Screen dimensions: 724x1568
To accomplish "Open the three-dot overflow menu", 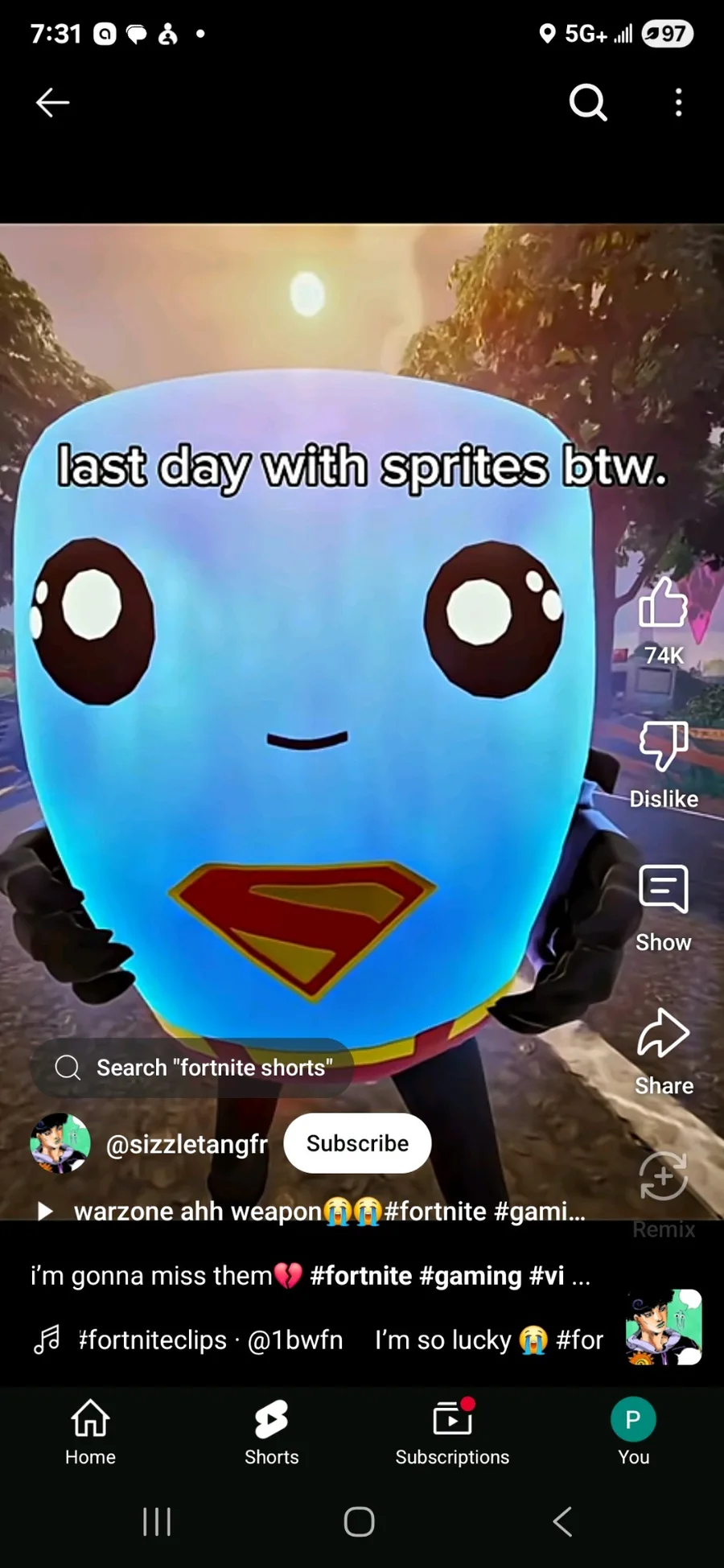I will point(679,103).
